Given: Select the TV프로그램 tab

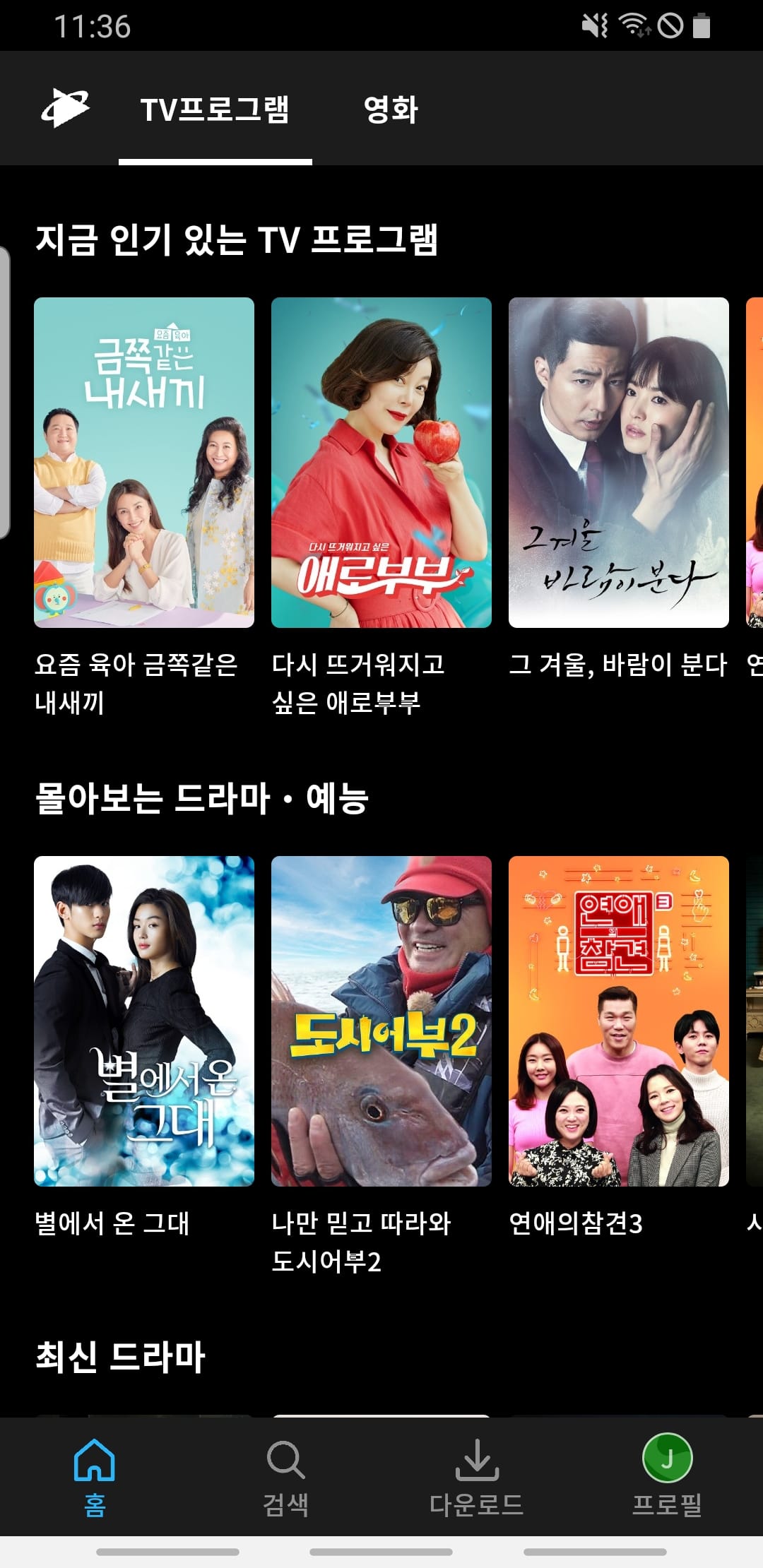Looking at the screenshot, I should pos(215,109).
